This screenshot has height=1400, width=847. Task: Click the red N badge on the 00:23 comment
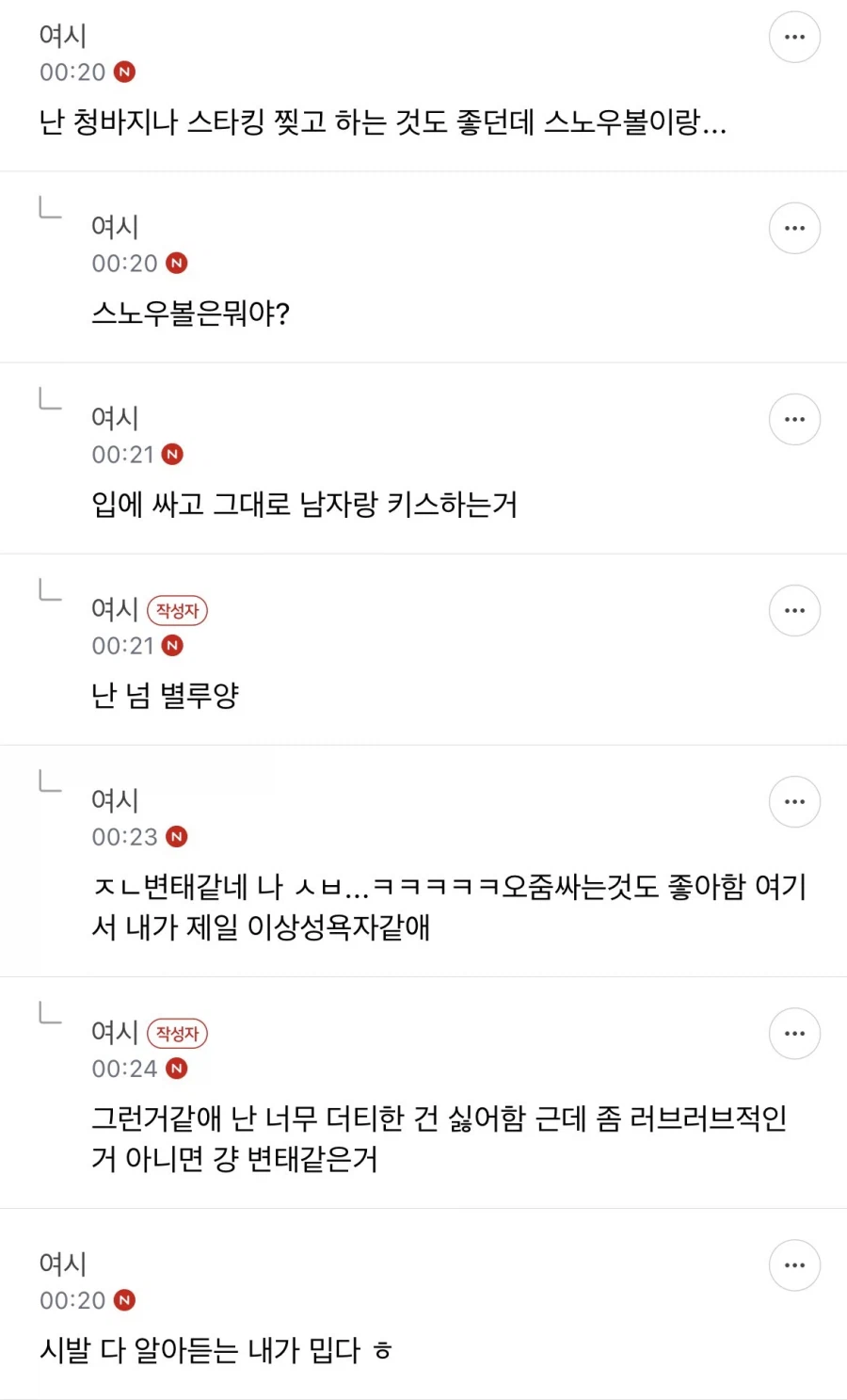(x=178, y=836)
